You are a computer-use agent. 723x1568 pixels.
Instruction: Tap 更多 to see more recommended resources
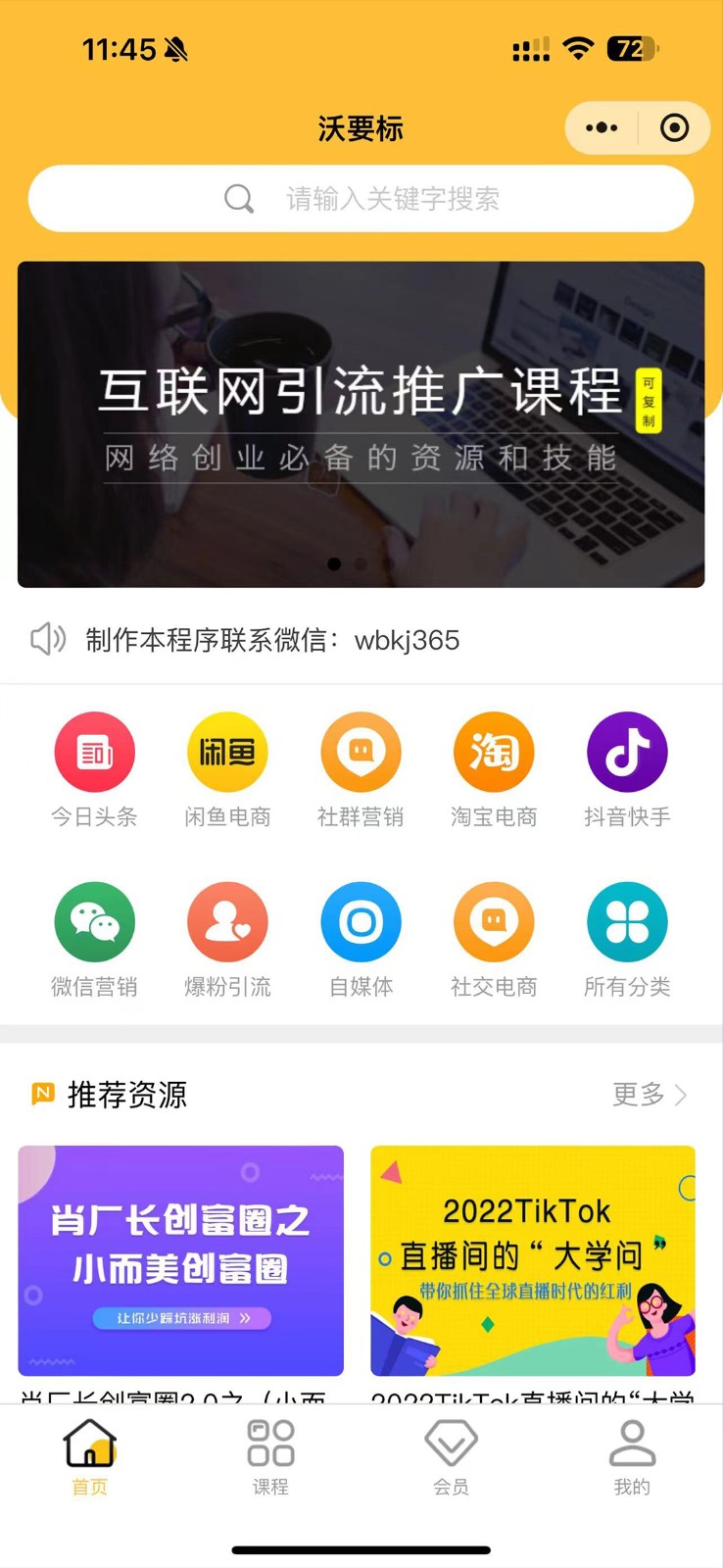[649, 1094]
